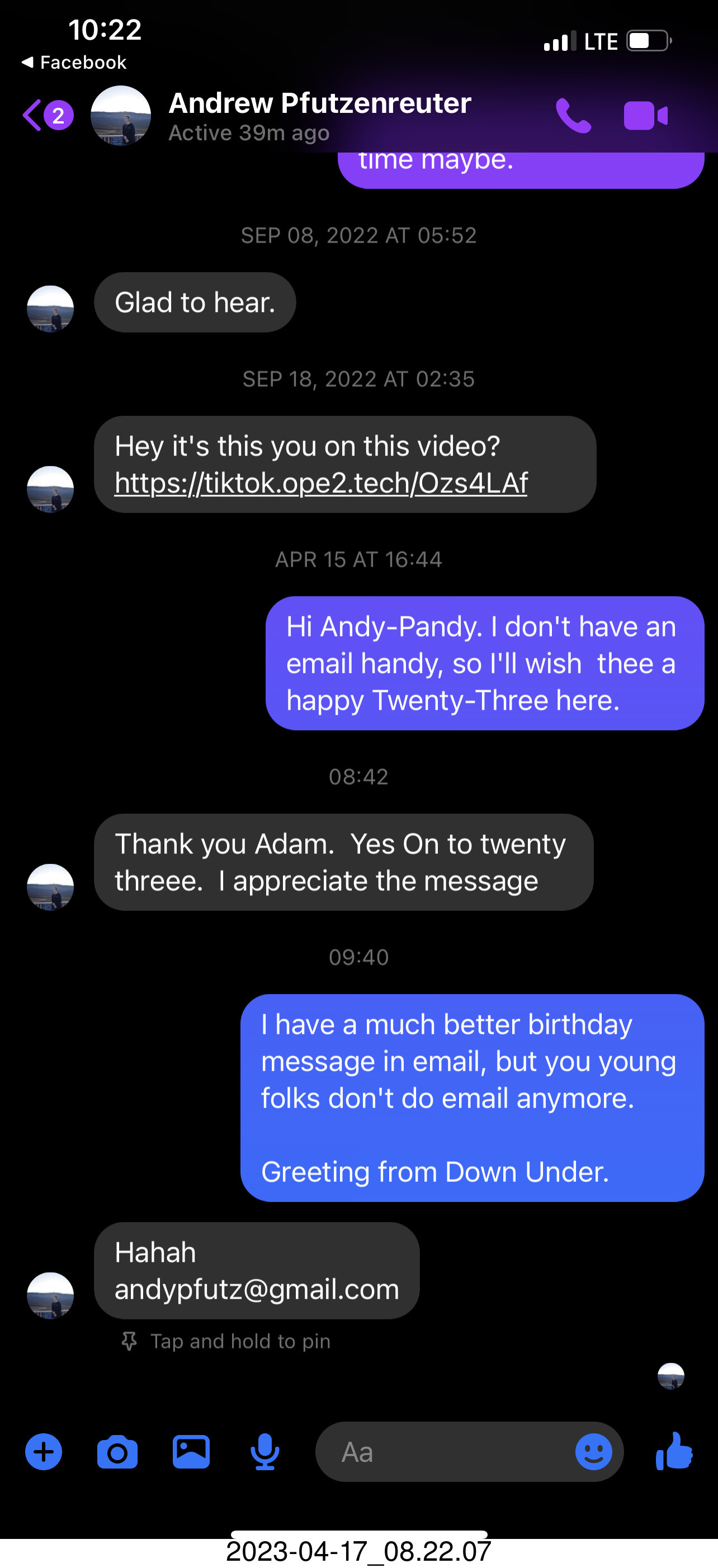Screen dimensions: 718x1568
Task: Return to the Facebook app
Action: [74, 62]
